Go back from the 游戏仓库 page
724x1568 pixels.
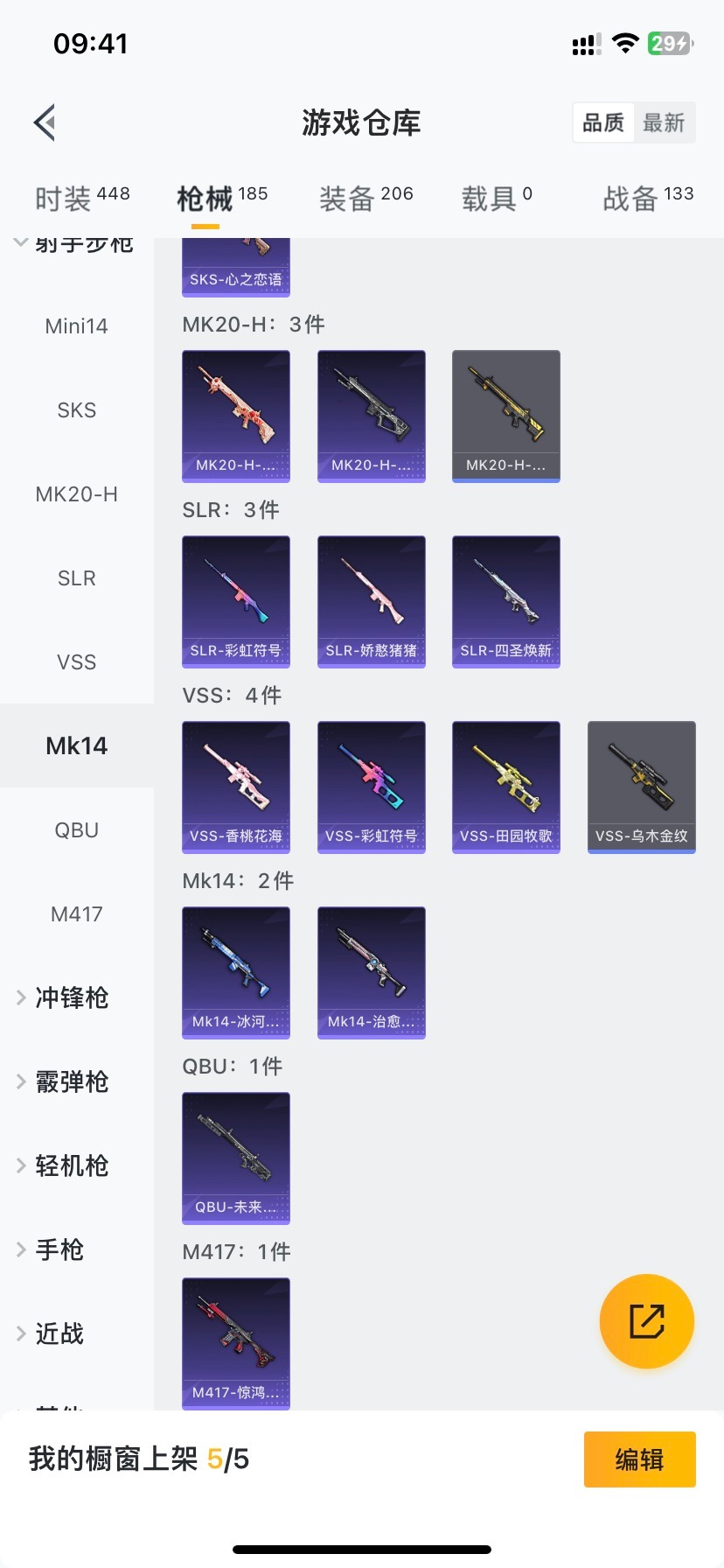point(45,122)
